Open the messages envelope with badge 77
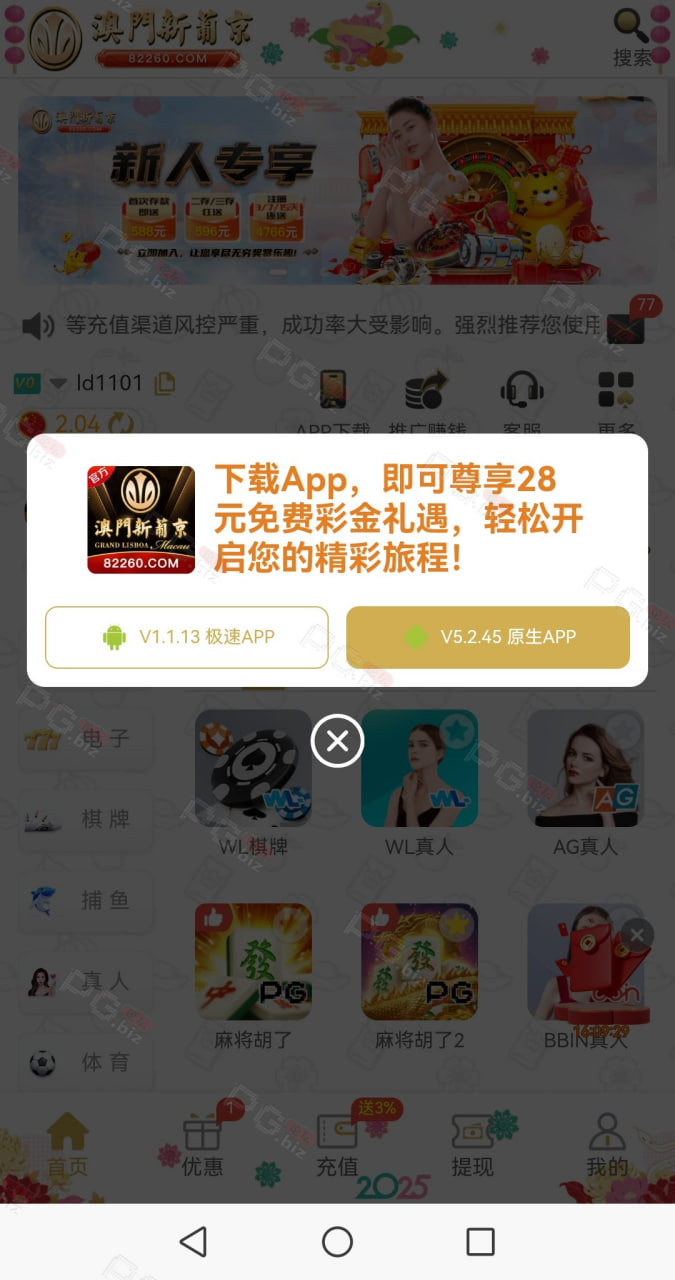The height and width of the screenshot is (1280, 675). click(625, 326)
